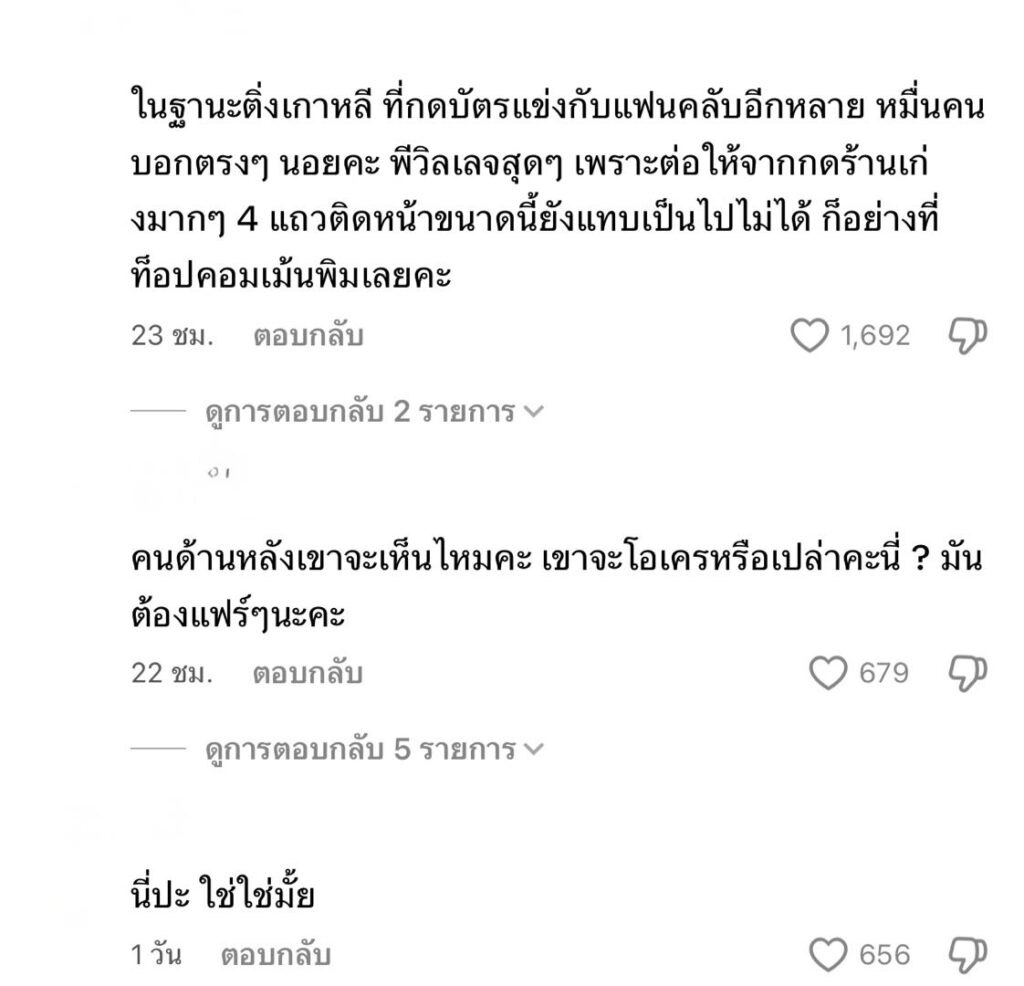Reply to the 22 ชม. comment

click(x=307, y=674)
